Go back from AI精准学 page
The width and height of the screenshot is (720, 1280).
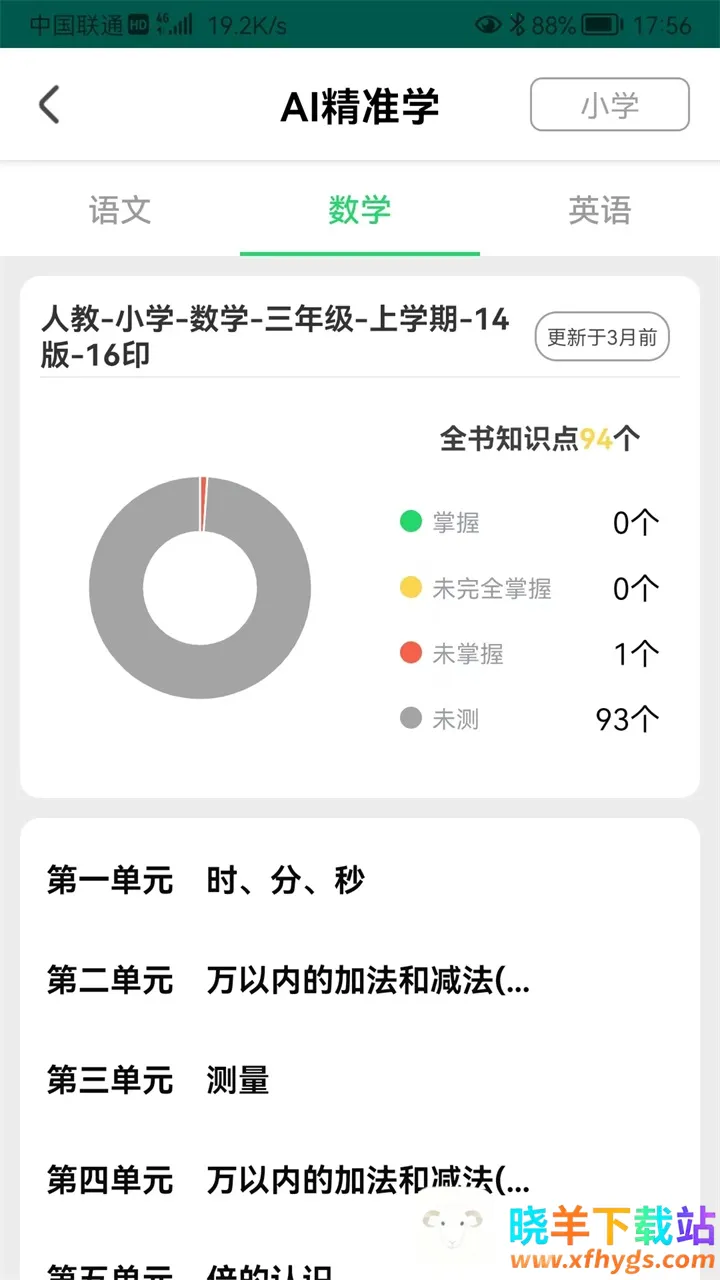point(49,105)
